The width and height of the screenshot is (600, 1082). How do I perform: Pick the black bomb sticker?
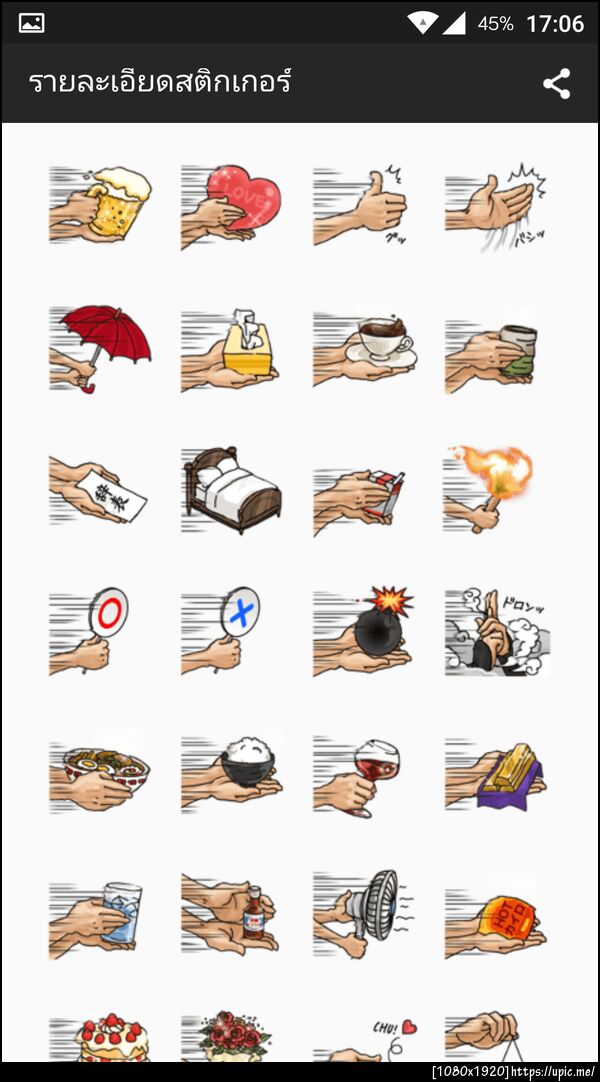pos(364,630)
